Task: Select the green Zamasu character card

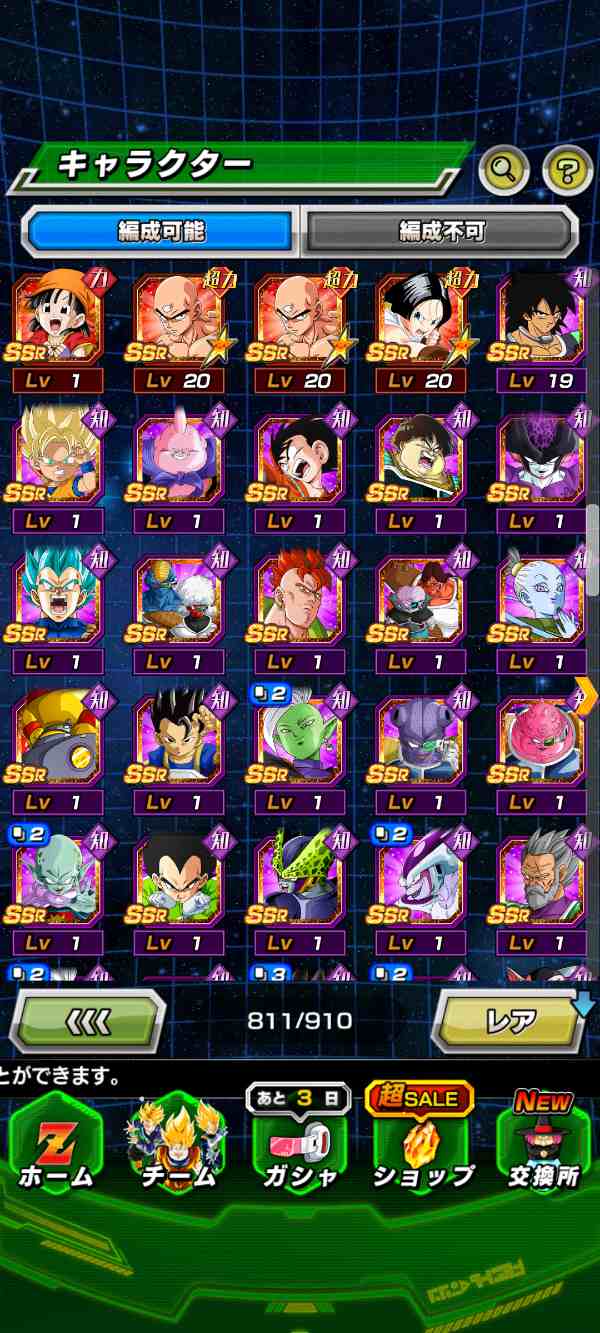Action: click(300, 740)
